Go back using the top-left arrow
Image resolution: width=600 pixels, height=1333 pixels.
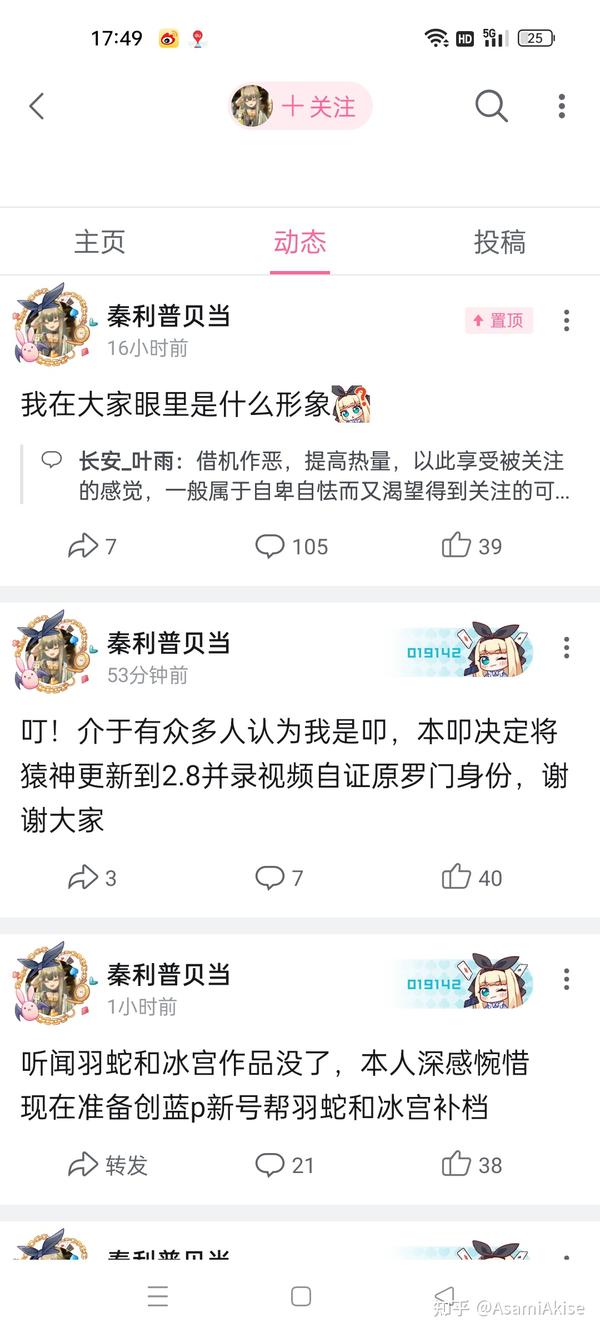(x=37, y=106)
